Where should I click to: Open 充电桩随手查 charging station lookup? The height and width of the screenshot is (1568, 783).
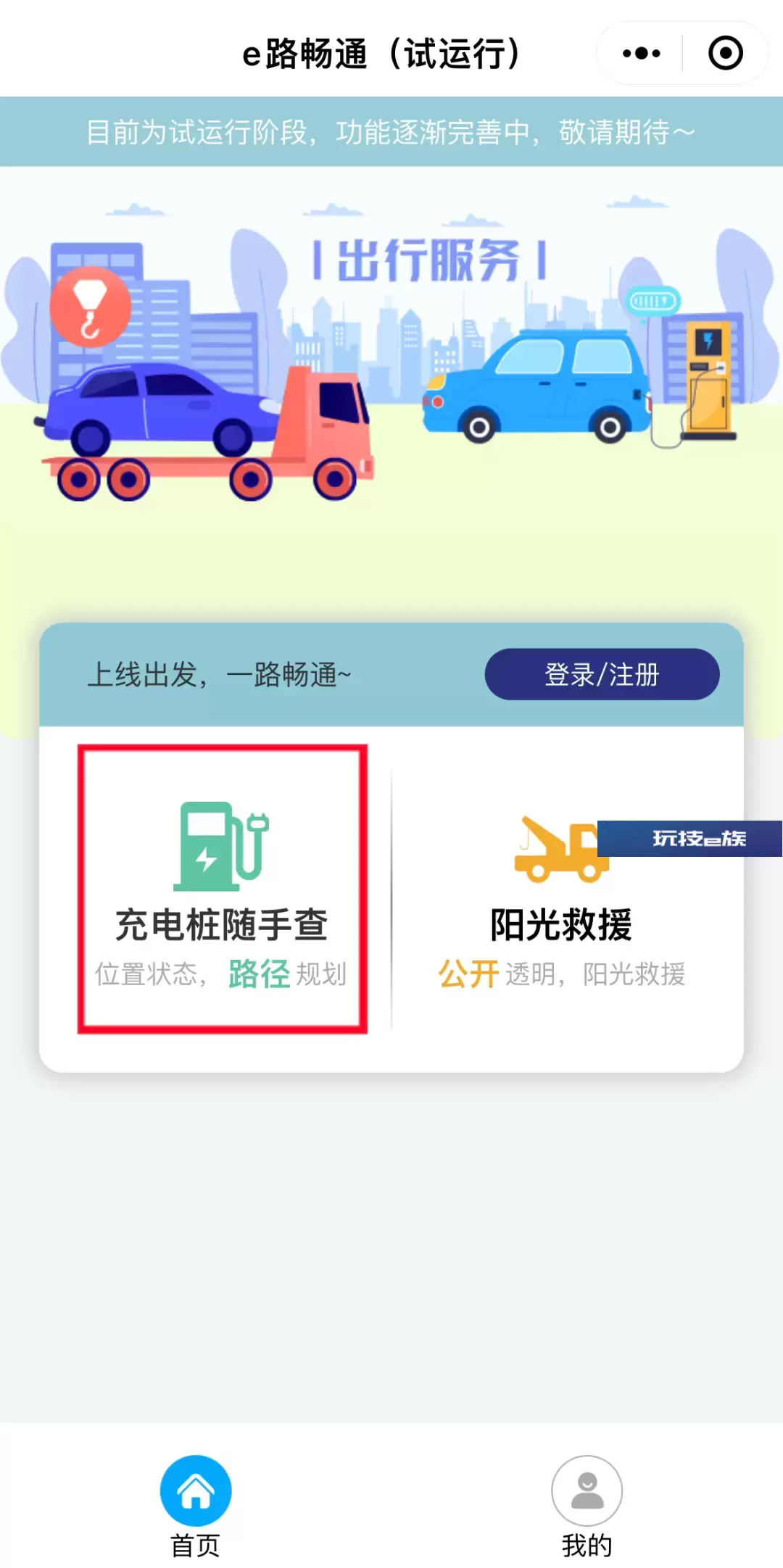pos(222,889)
